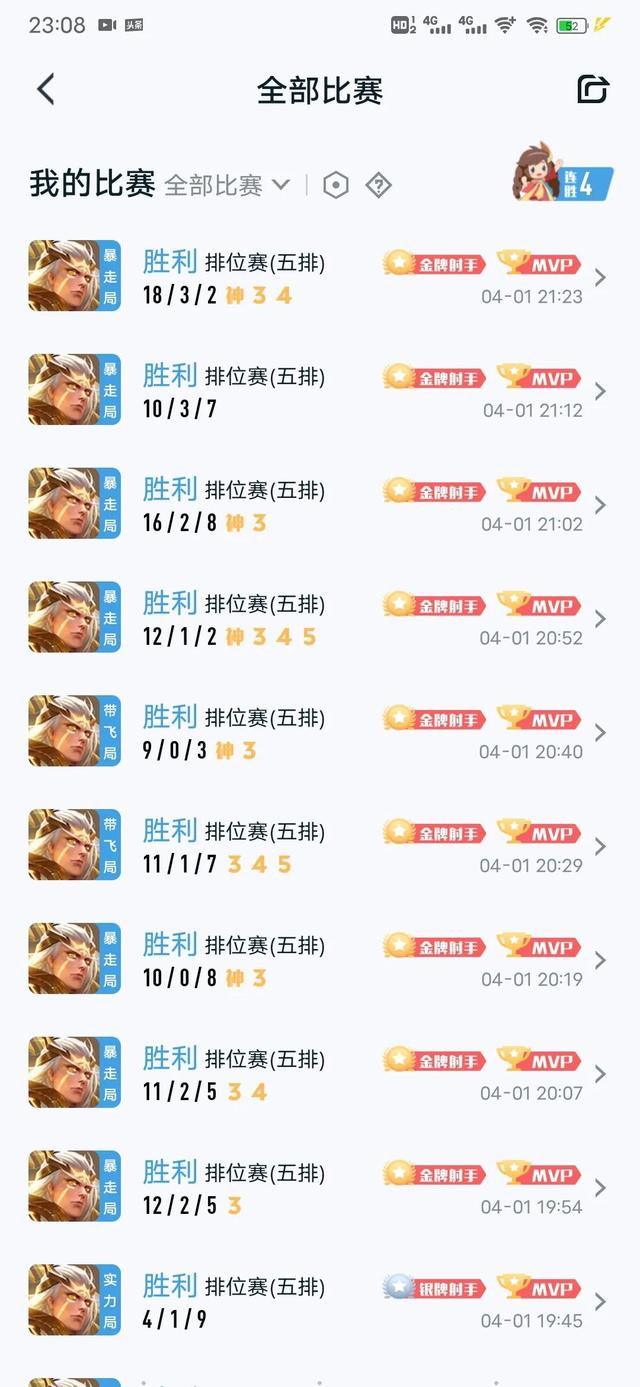This screenshot has width=640, height=1387.
Task: Open the hexagon settings icon
Action: coord(336,185)
